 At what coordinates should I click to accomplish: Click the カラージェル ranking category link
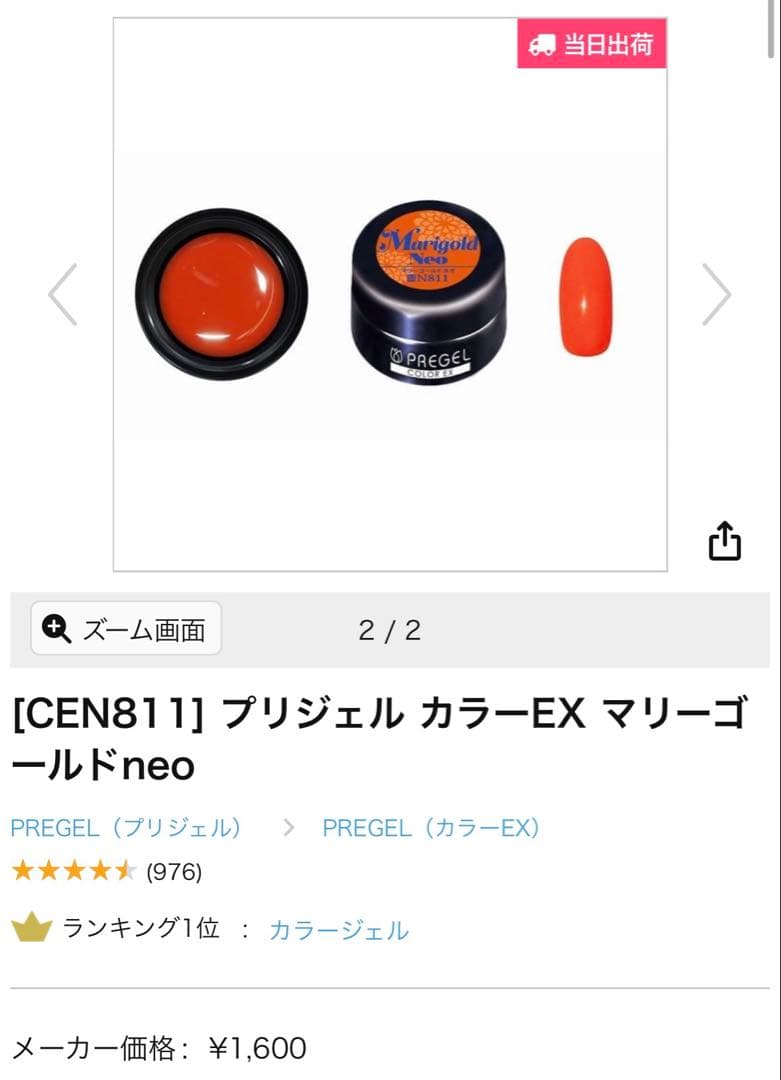click(337, 929)
